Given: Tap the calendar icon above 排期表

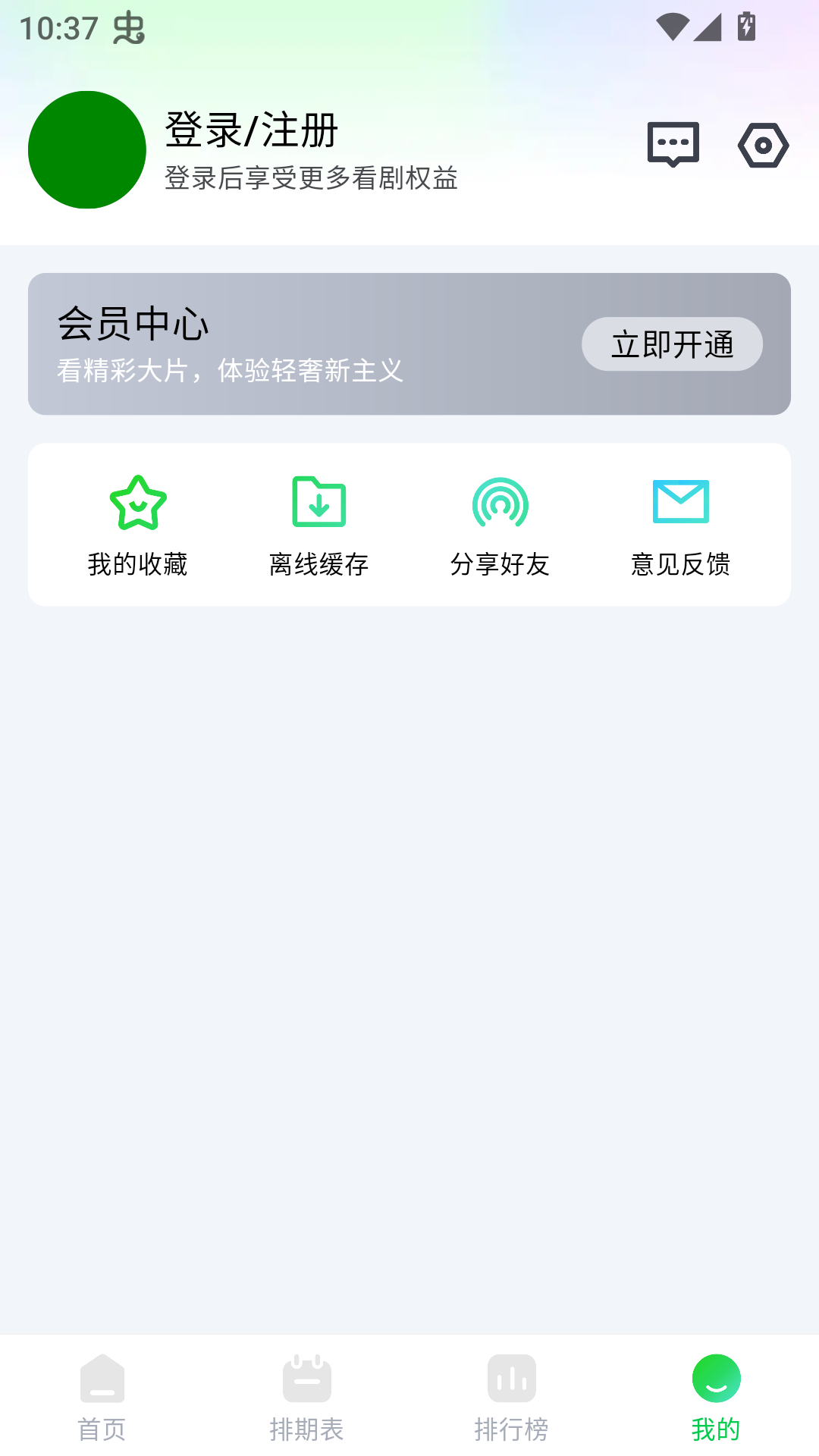Looking at the screenshot, I should pos(307,1382).
